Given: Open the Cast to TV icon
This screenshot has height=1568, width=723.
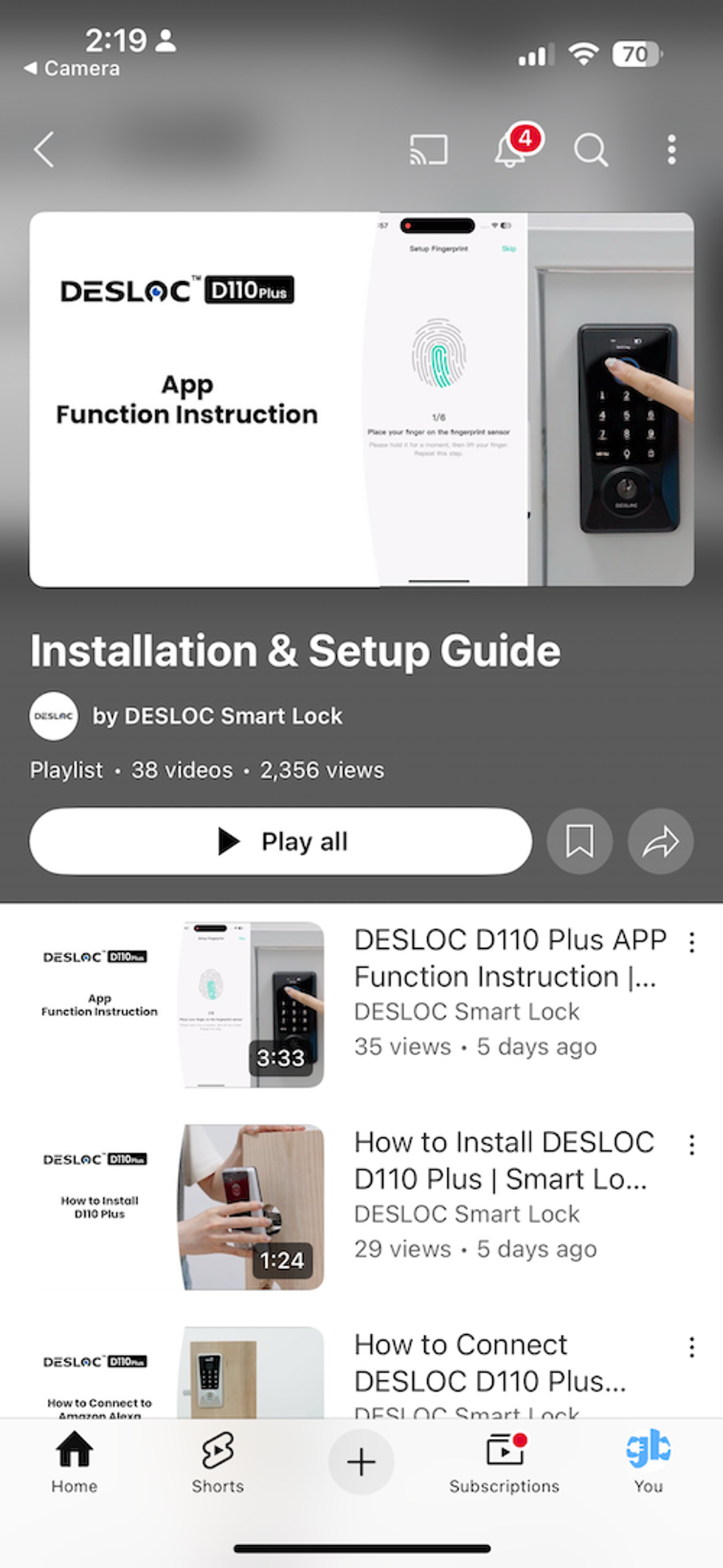Looking at the screenshot, I should [x=429, y=149].
